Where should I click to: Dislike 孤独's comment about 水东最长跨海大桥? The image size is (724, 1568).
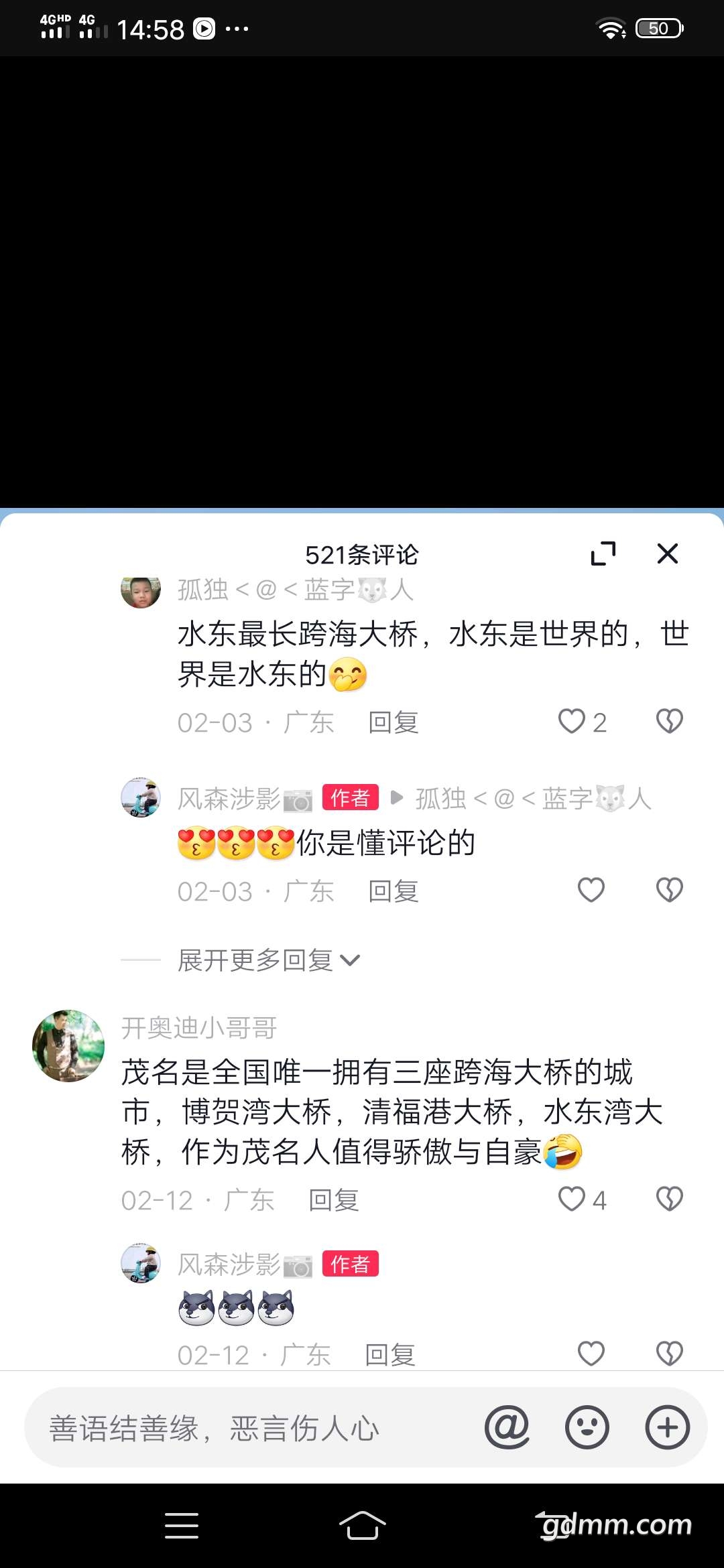click(669, 722)
